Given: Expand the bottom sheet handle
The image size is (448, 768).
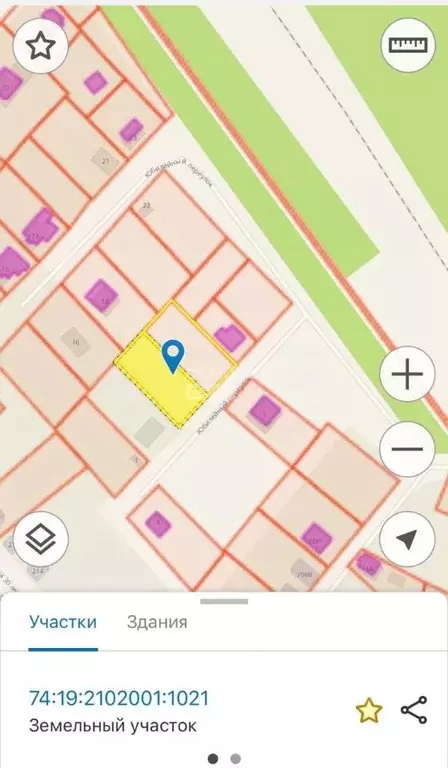Looking at the screenshot, I should [x=224, y=601].
